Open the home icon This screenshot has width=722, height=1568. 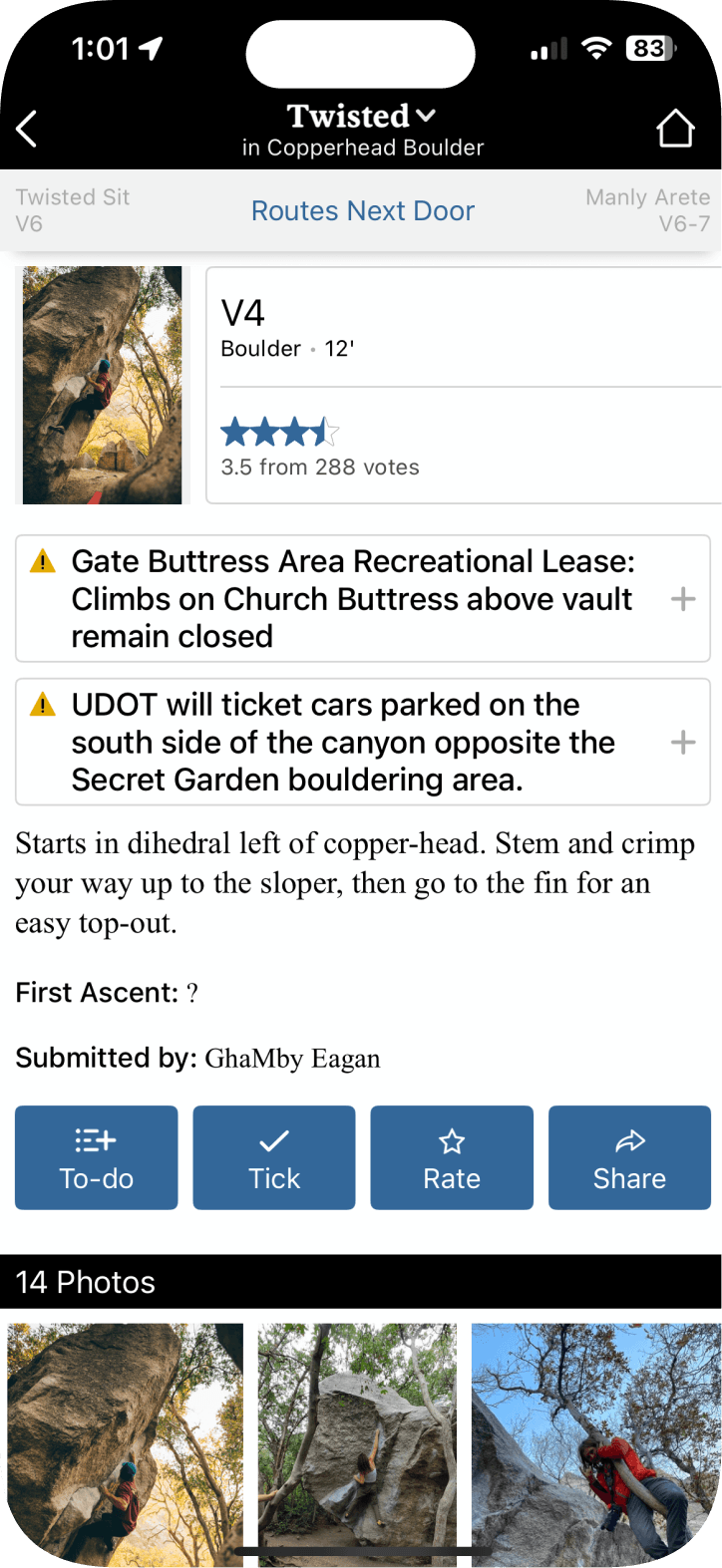675,129
